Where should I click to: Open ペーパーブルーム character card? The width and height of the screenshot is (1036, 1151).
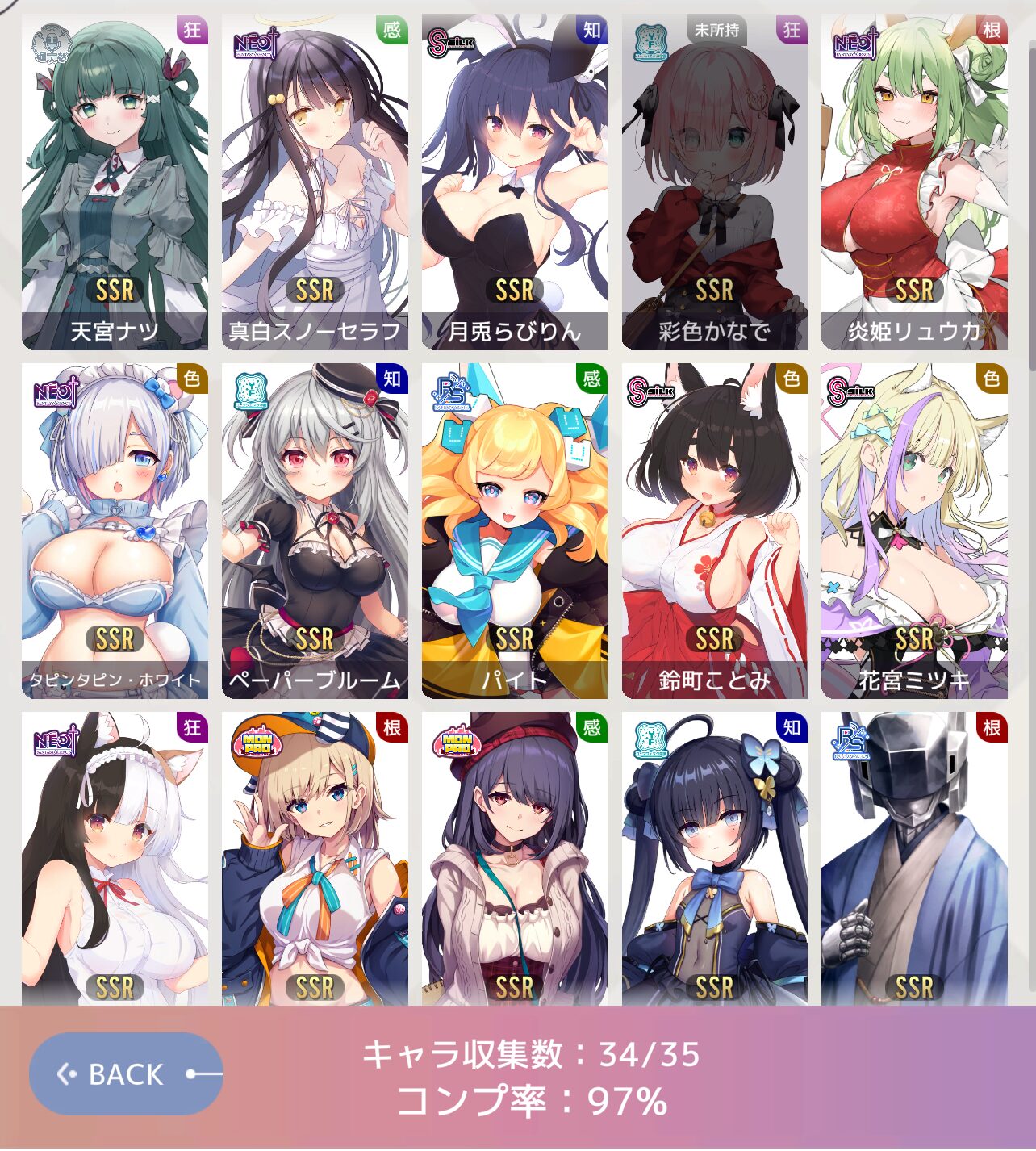[315, 530]
